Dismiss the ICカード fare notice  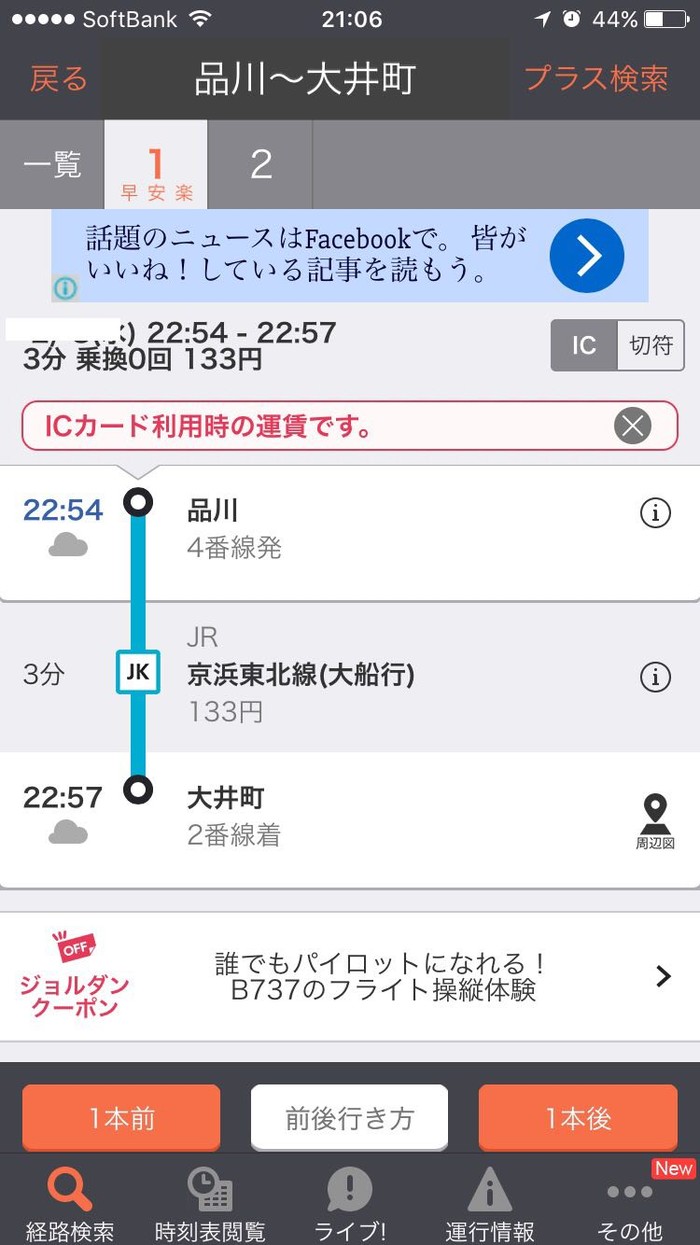coord(632,427)
